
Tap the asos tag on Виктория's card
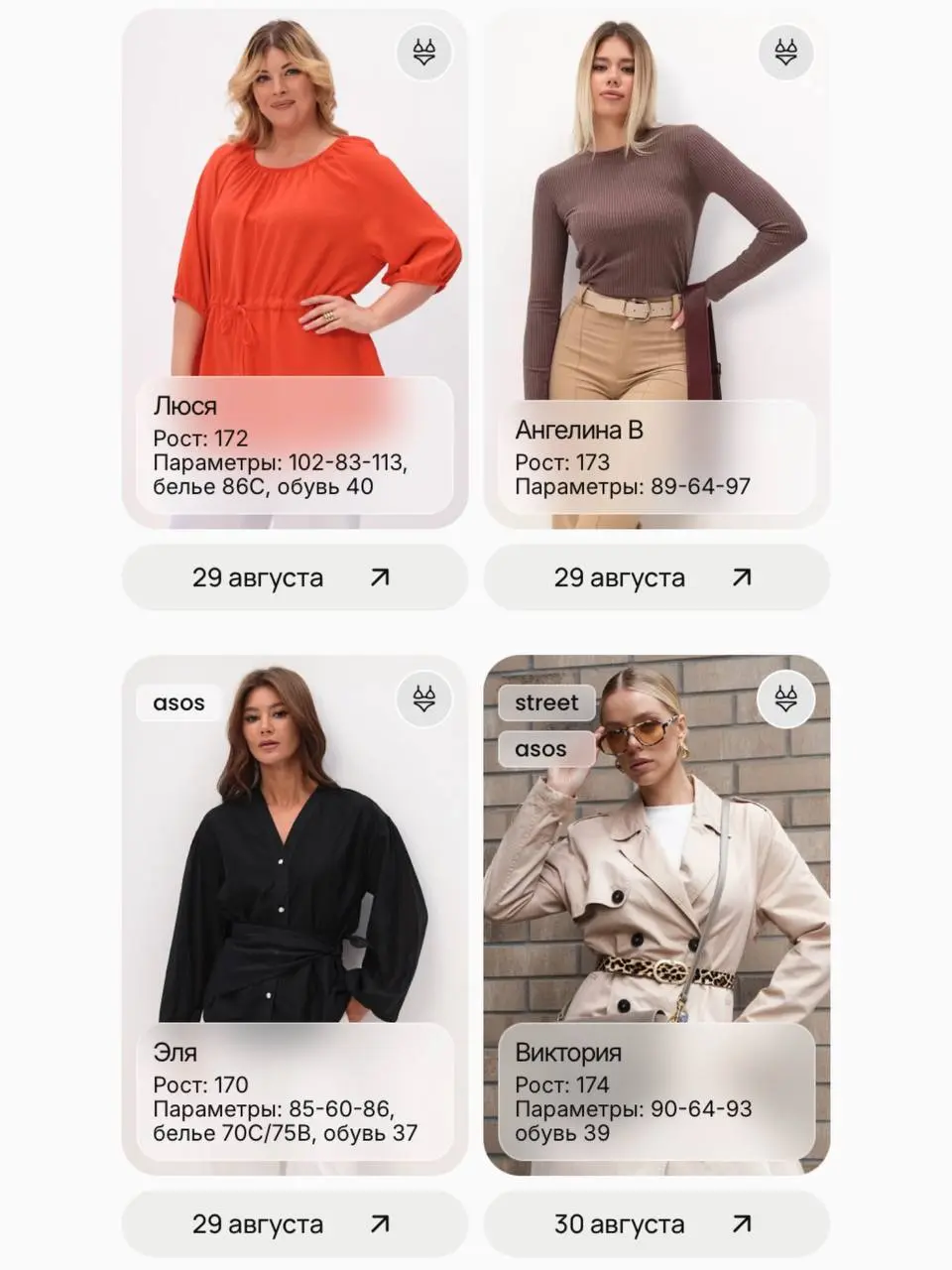pyautogui.click(x=541, y=750)
